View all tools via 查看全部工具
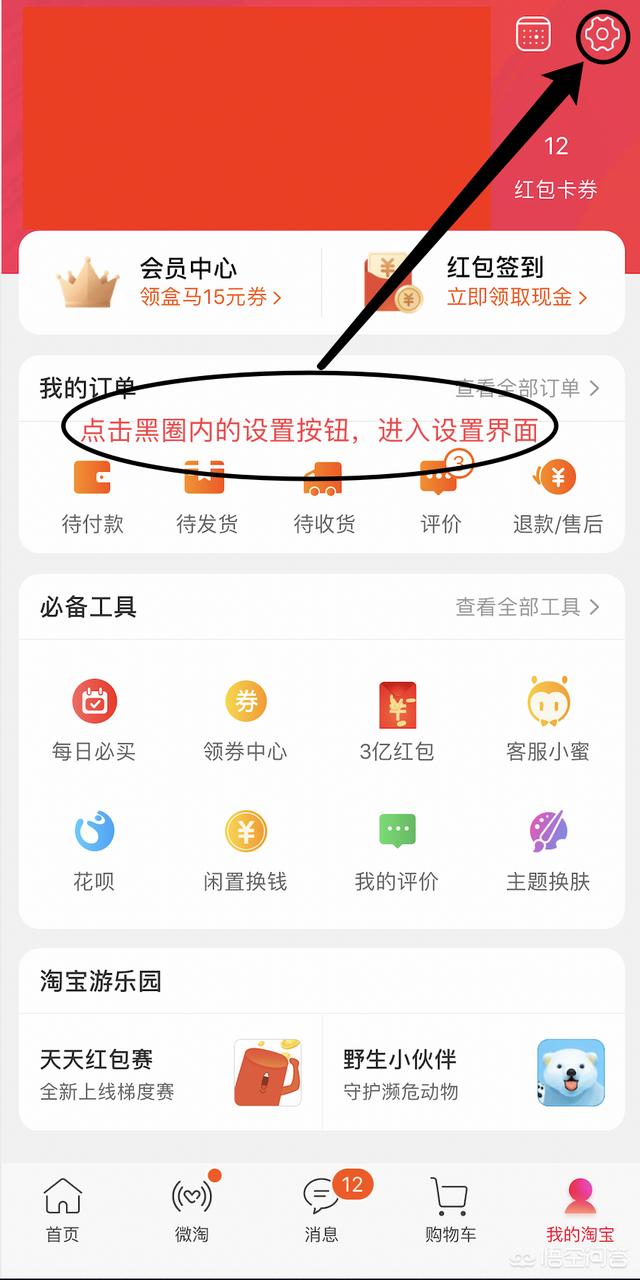 pos(527,607)
